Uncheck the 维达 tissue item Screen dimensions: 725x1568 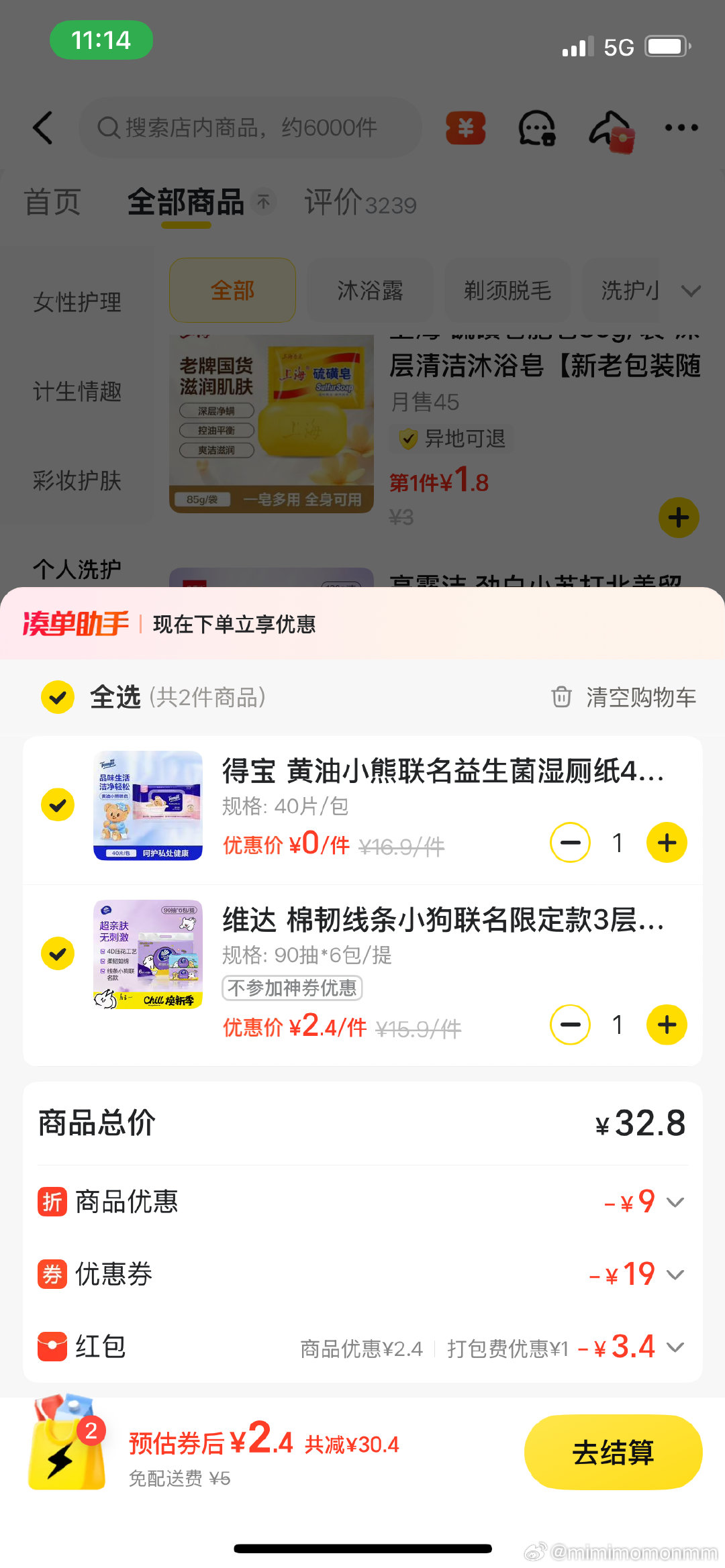coord(58,953)
